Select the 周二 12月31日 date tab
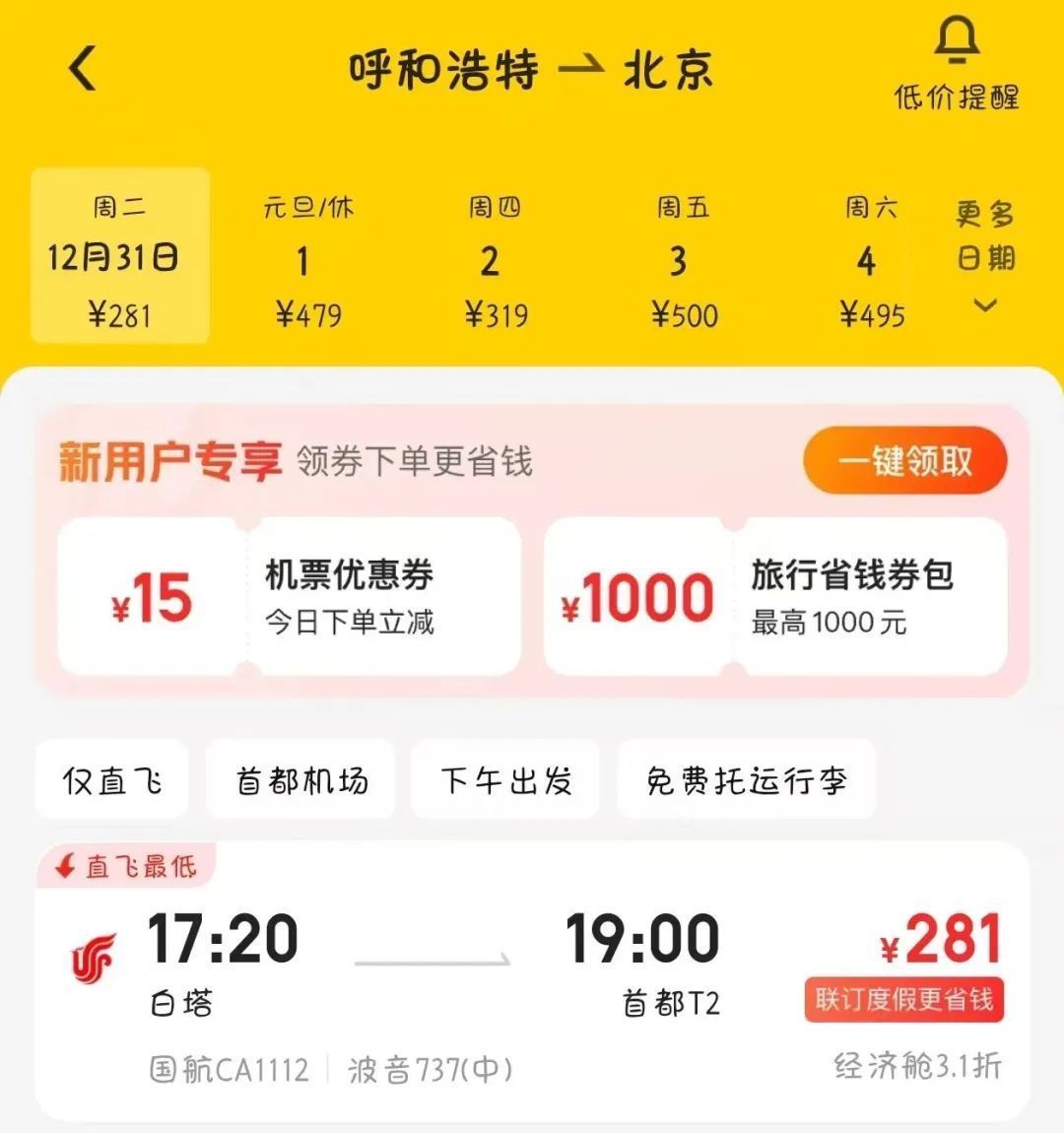 [x=119, y=258]
